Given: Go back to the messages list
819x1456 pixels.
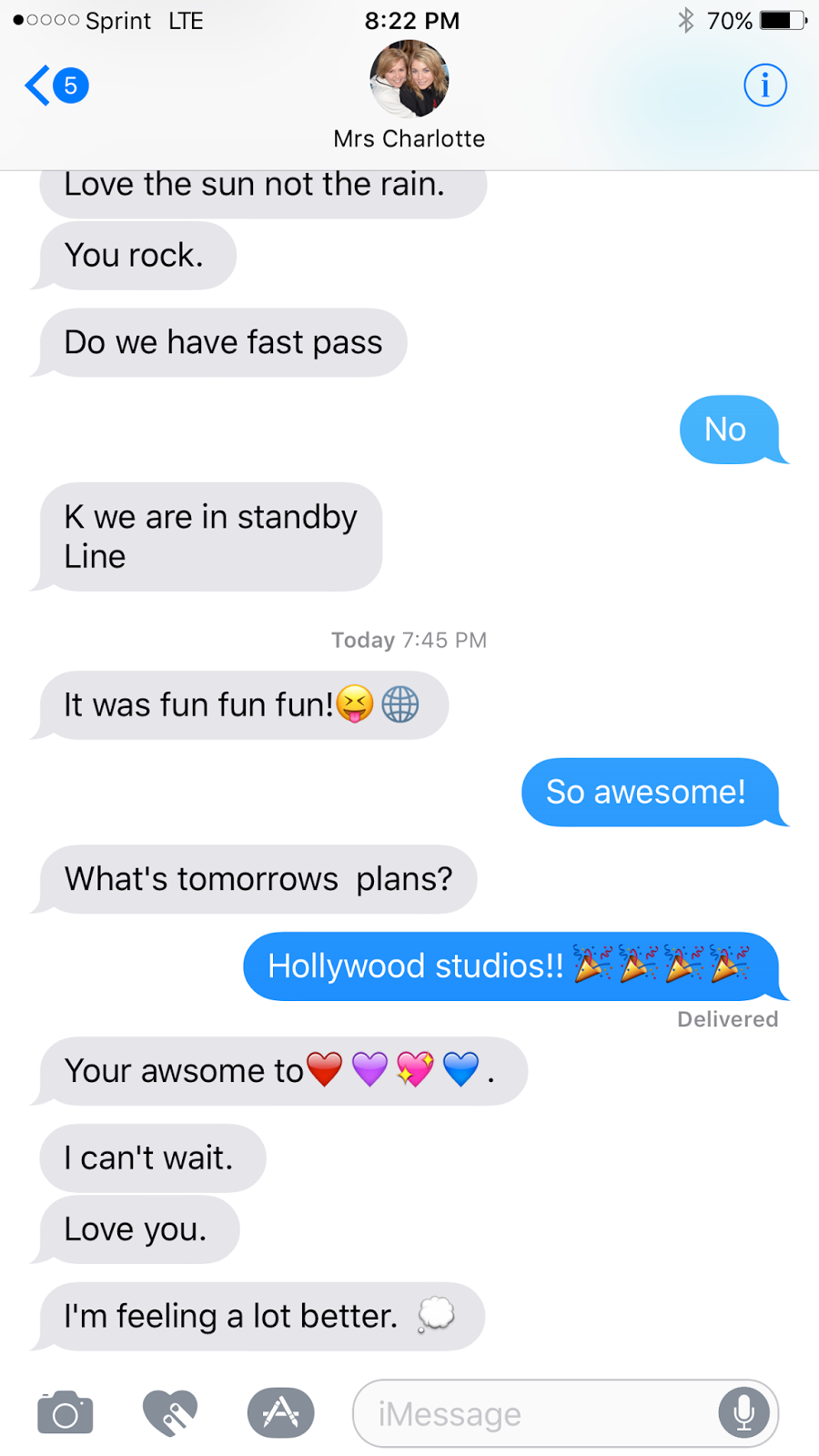Looking at the screenshot, I should point(56,86).
